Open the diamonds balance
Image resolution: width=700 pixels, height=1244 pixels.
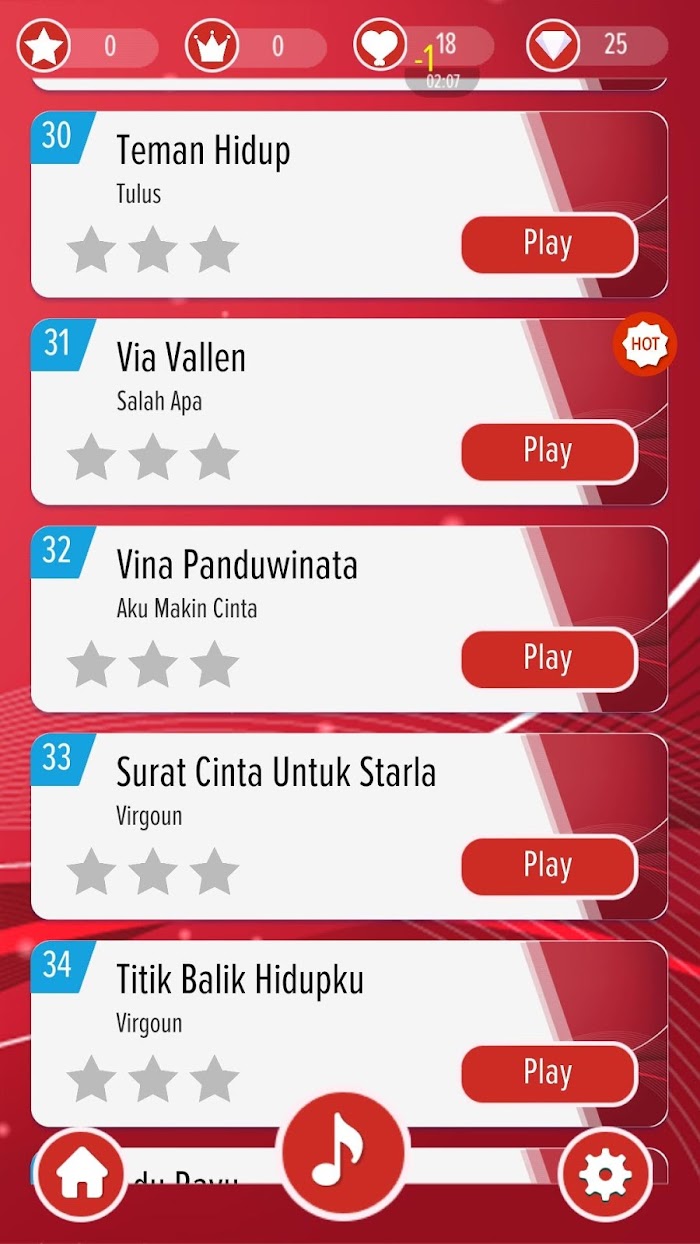(x=597, y=45)
